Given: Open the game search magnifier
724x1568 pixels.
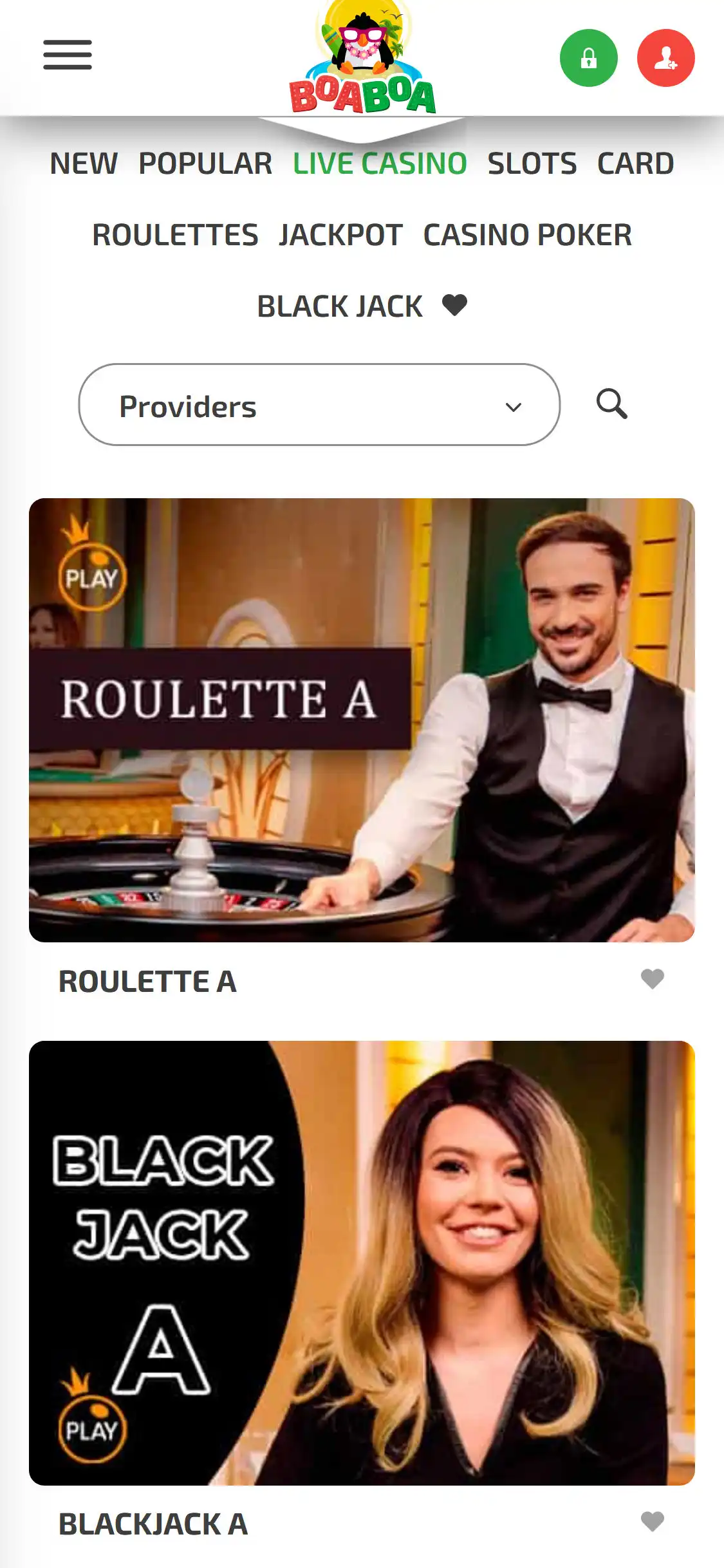Looking at the screenshot, I should [611, 404].
